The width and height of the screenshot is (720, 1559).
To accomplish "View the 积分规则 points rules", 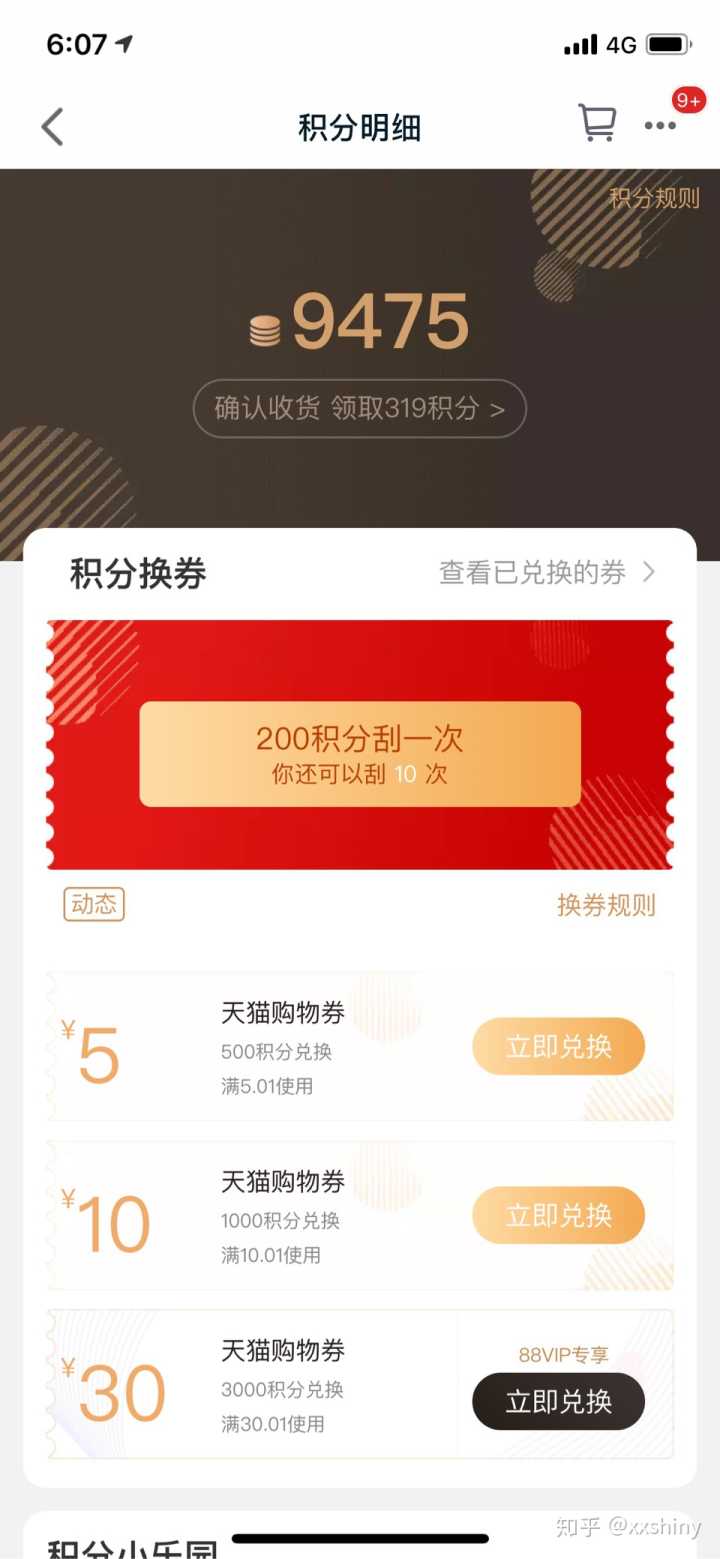I will [654, 198].
